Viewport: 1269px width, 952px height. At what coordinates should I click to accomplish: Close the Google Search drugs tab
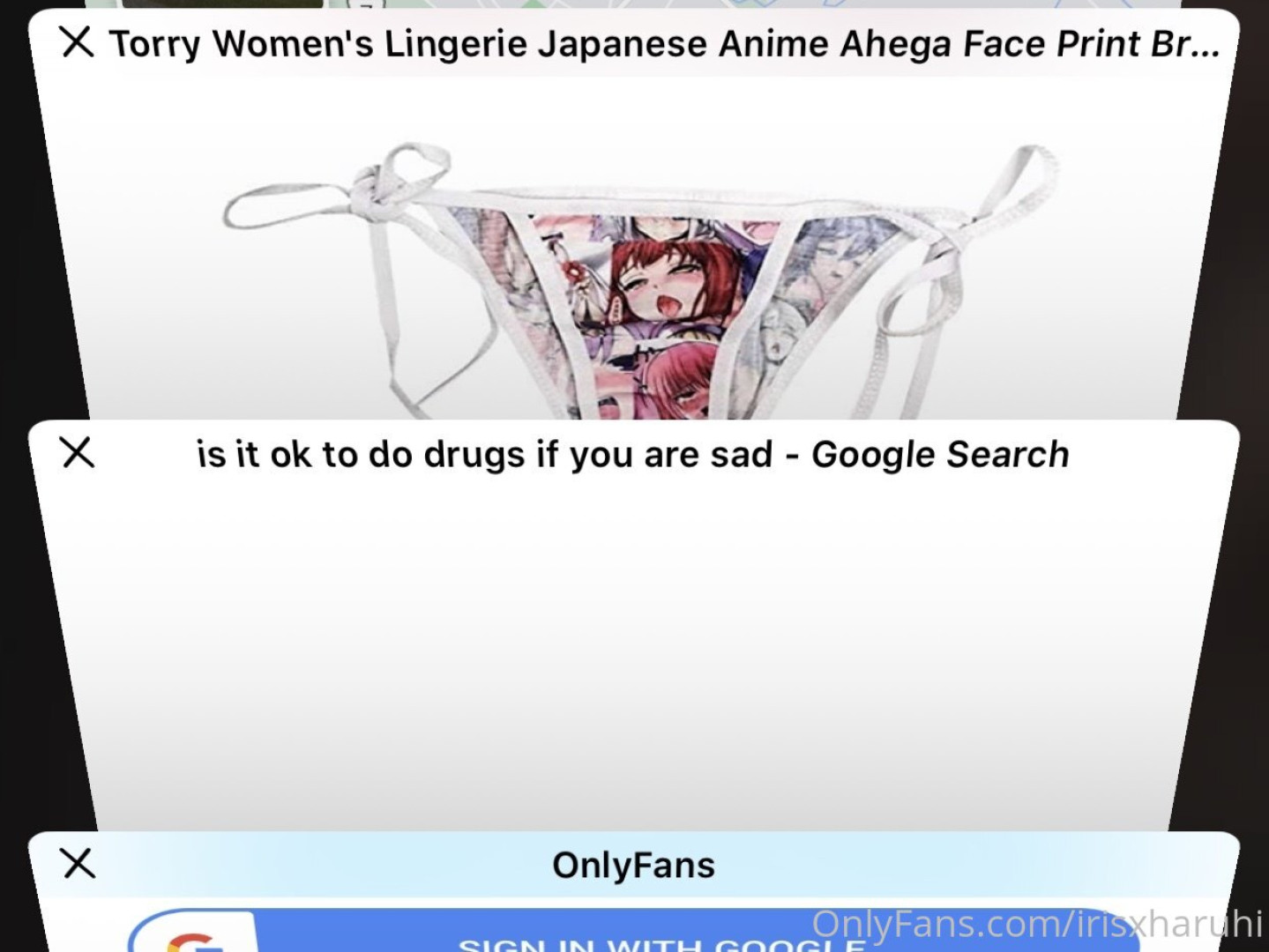(x=78, y=452)
